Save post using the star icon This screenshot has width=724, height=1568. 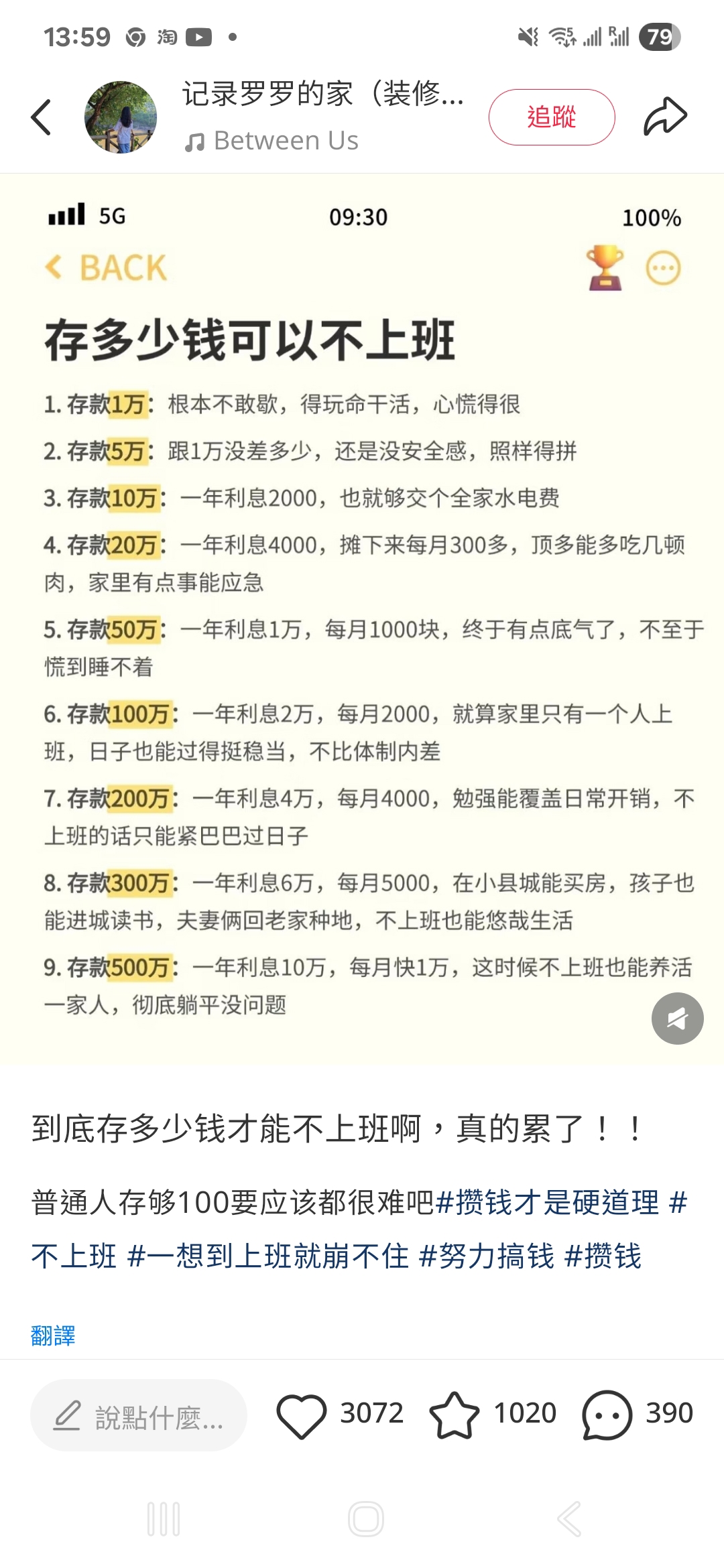point(455,1415)
